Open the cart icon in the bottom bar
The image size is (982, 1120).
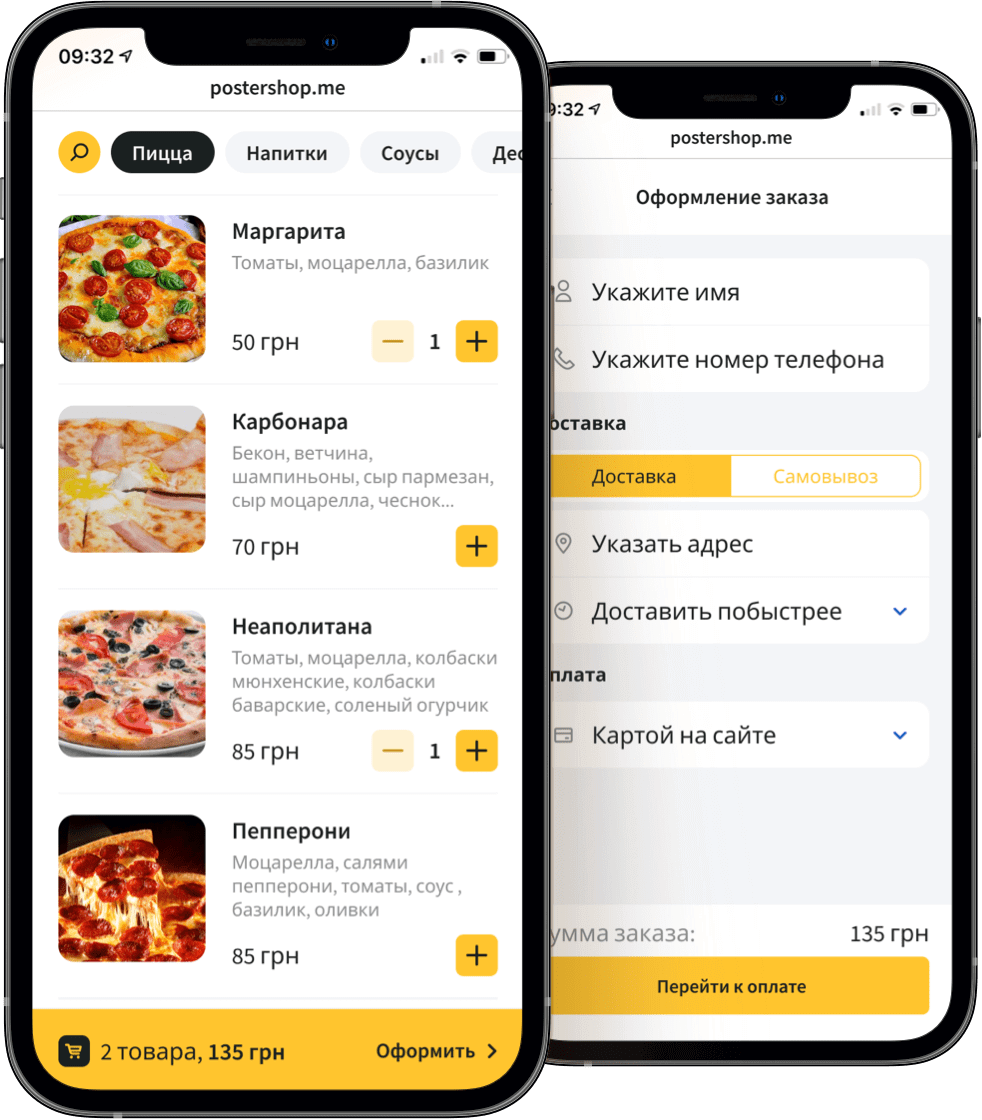74,1051
